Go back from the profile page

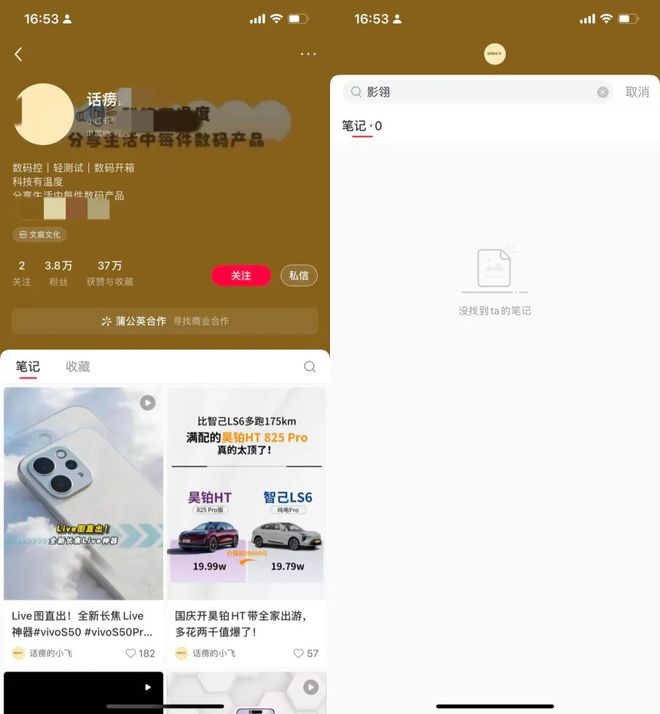[x=18, y=54]
